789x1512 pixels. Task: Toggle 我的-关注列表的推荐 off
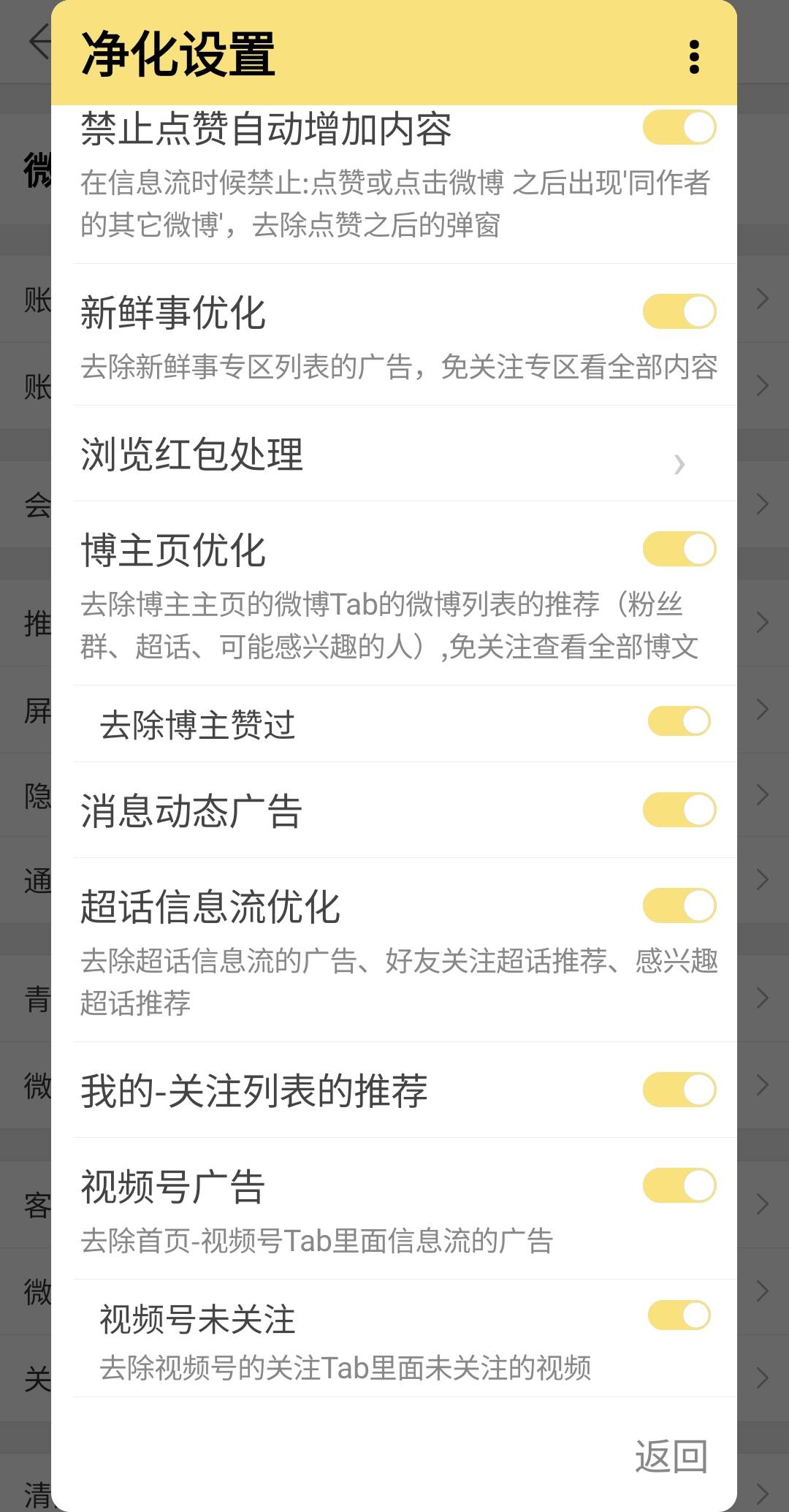coord(679,1090)
